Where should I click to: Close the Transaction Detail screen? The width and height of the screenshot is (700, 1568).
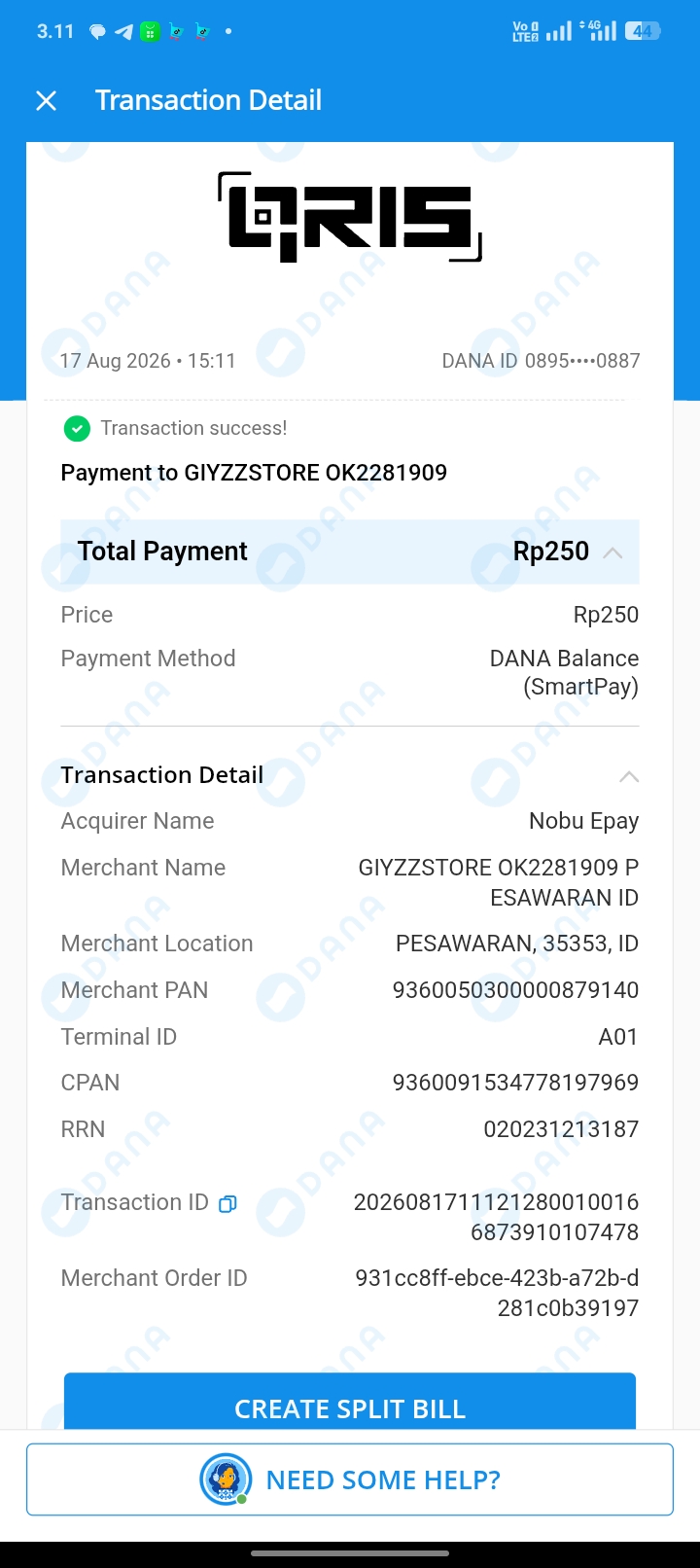tap(46, 100)
